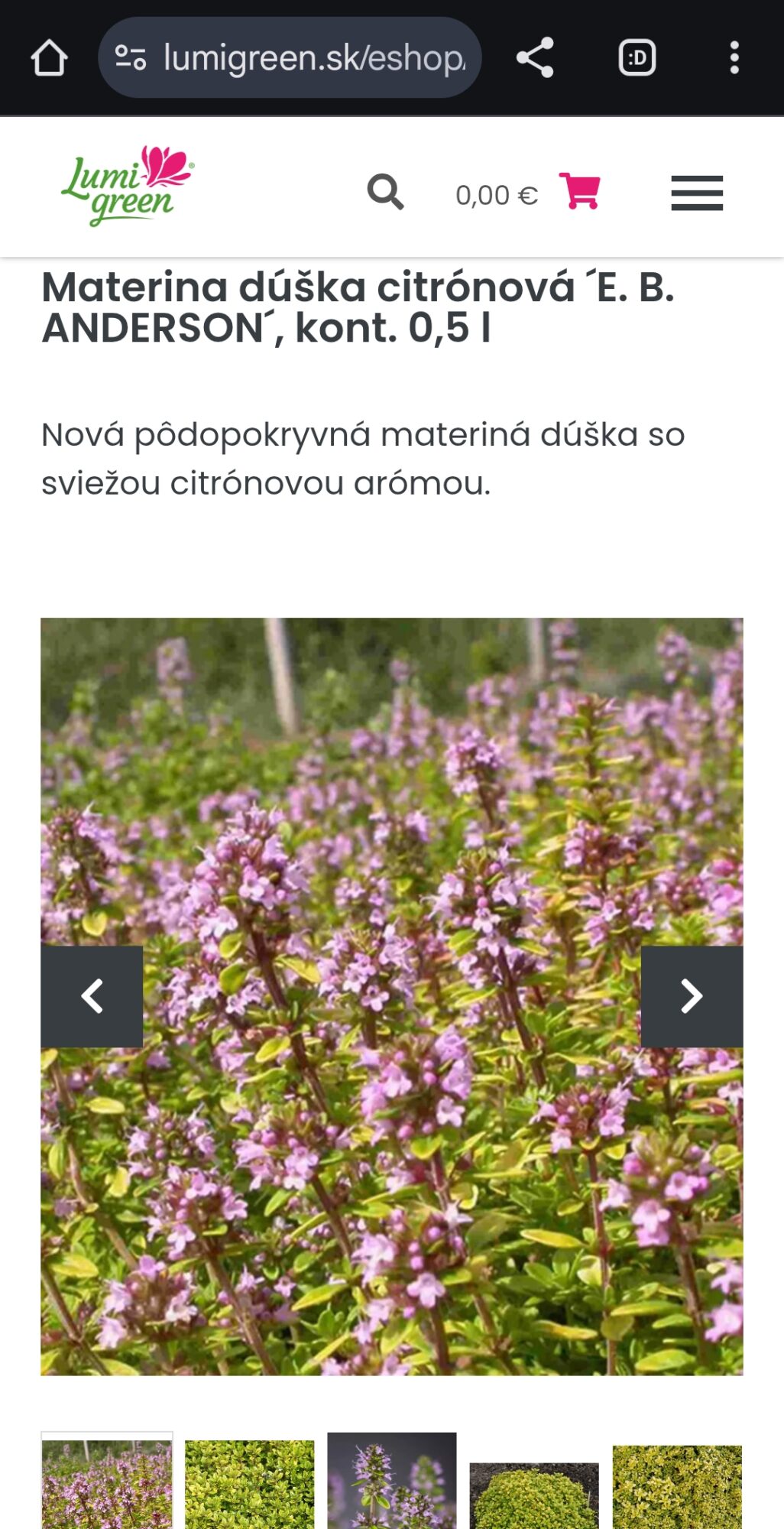The height and width of the screenshot is (1529, 784).
Task: Select the third thumbnail on dark background
Action: point(392,1481)
